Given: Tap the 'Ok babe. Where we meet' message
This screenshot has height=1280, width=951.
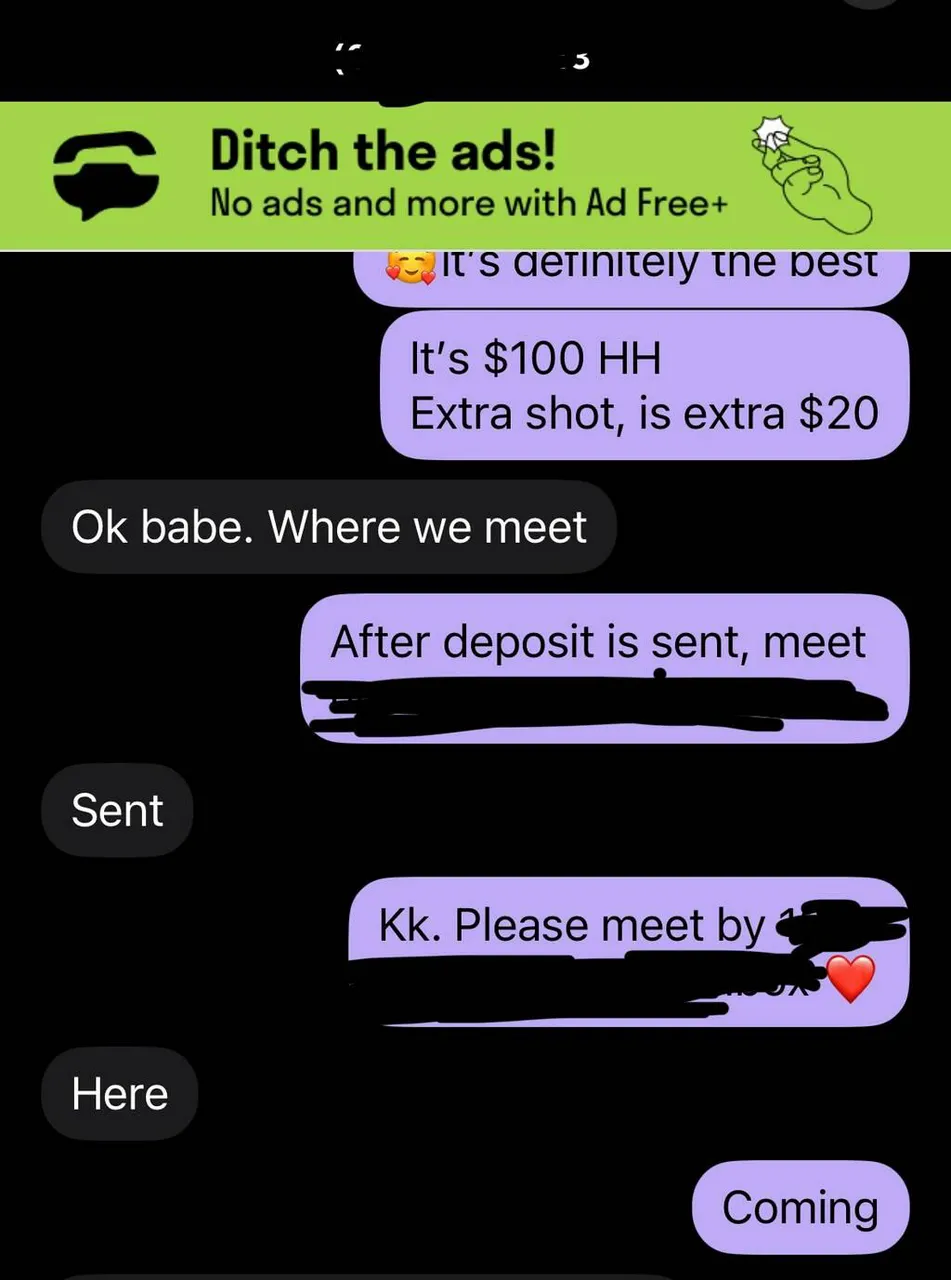Looking at the screenshot, I should pyautogui.click(x=329, y=526).
